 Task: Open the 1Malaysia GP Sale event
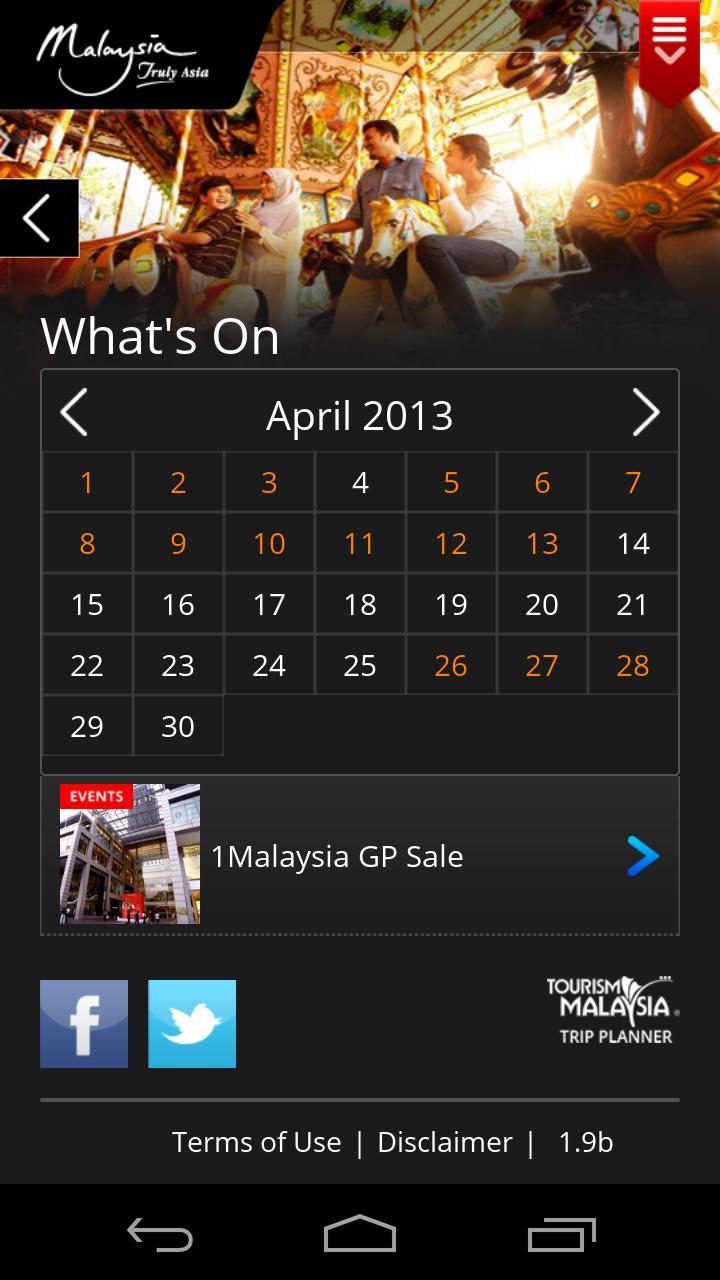pos(360,856)
